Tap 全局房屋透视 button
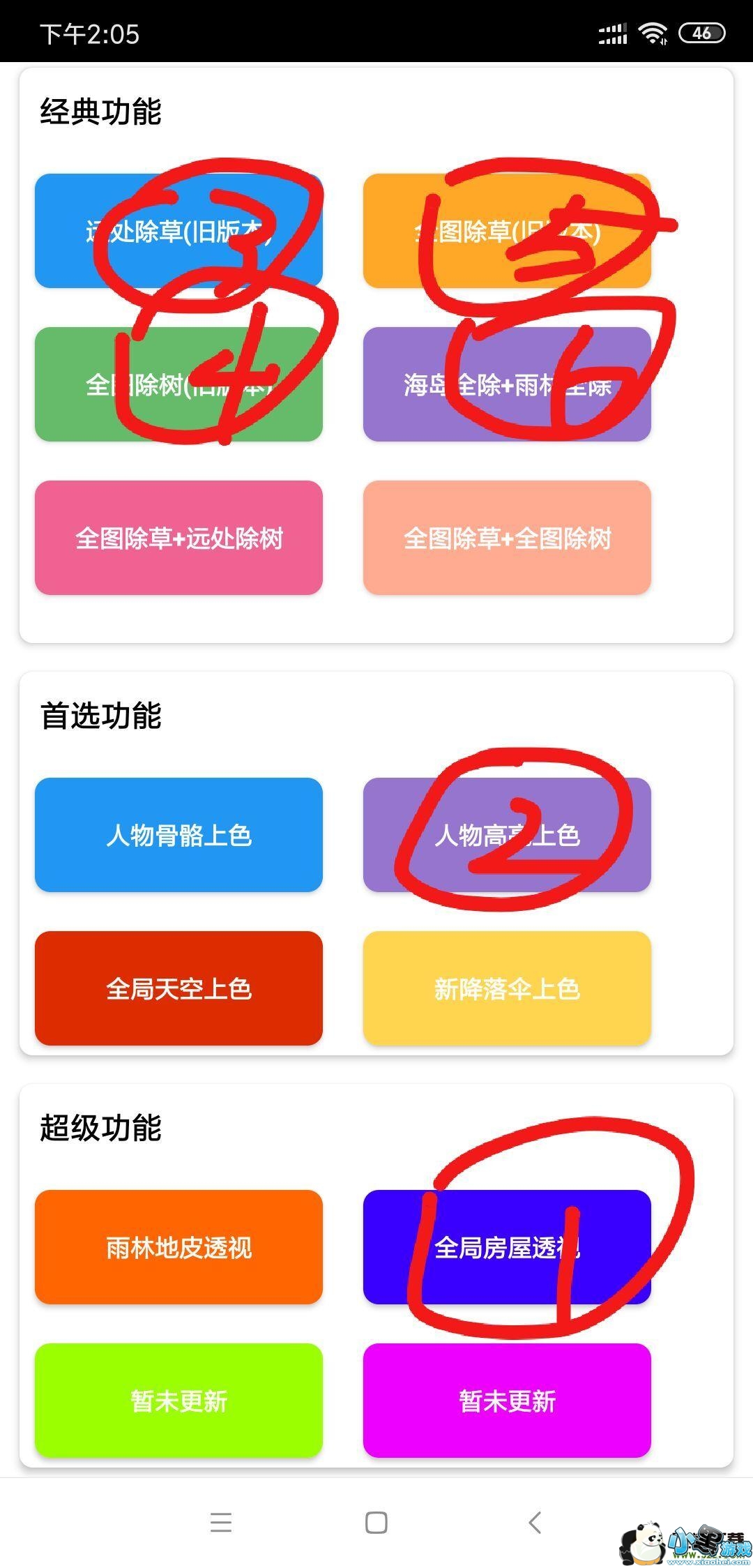Screen dimensions: 753x1568 [x=507, y=1247]
